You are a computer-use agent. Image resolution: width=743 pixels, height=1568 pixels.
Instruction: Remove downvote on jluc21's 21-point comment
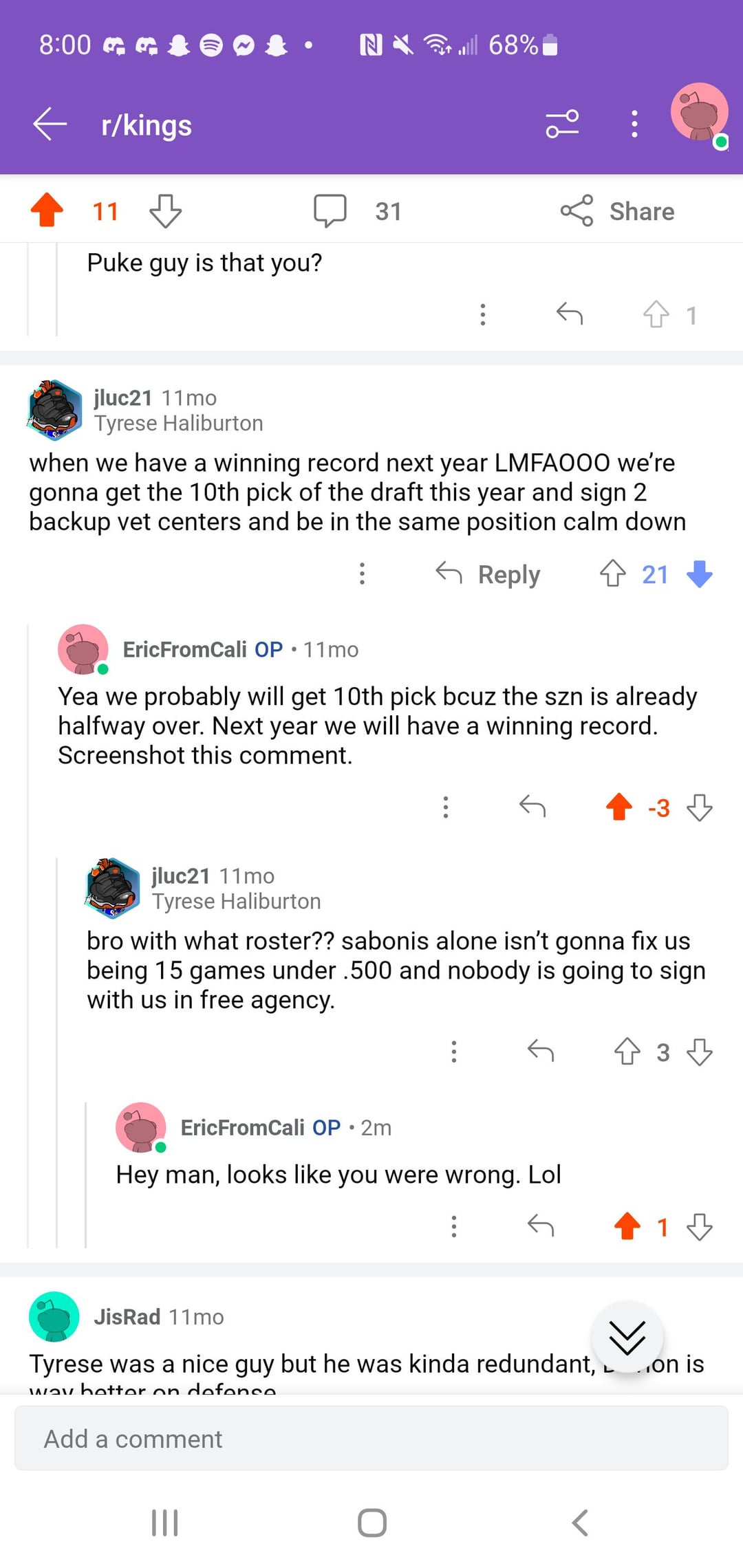point(700,574)
